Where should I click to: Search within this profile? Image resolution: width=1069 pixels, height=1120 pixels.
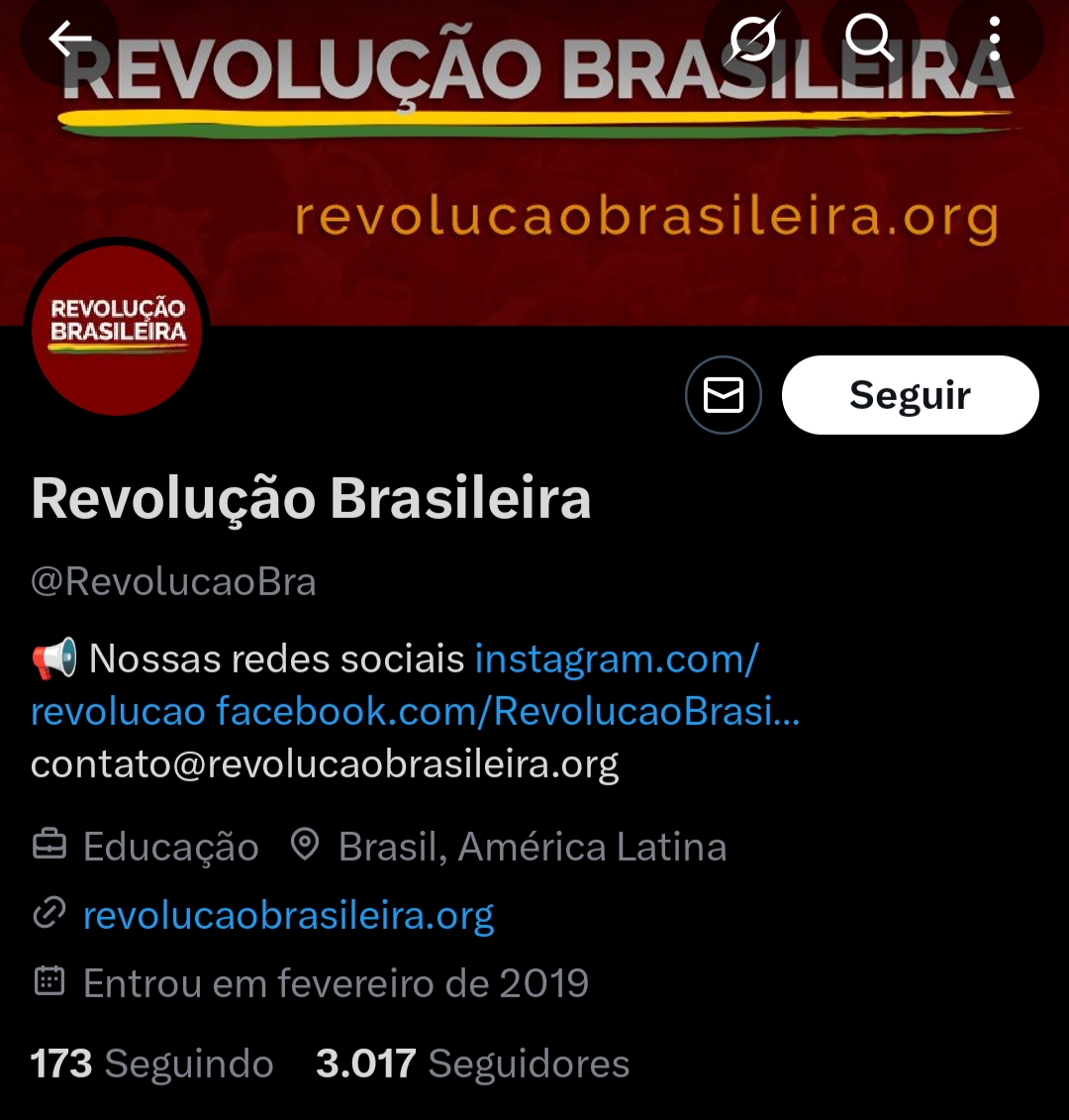870,40
